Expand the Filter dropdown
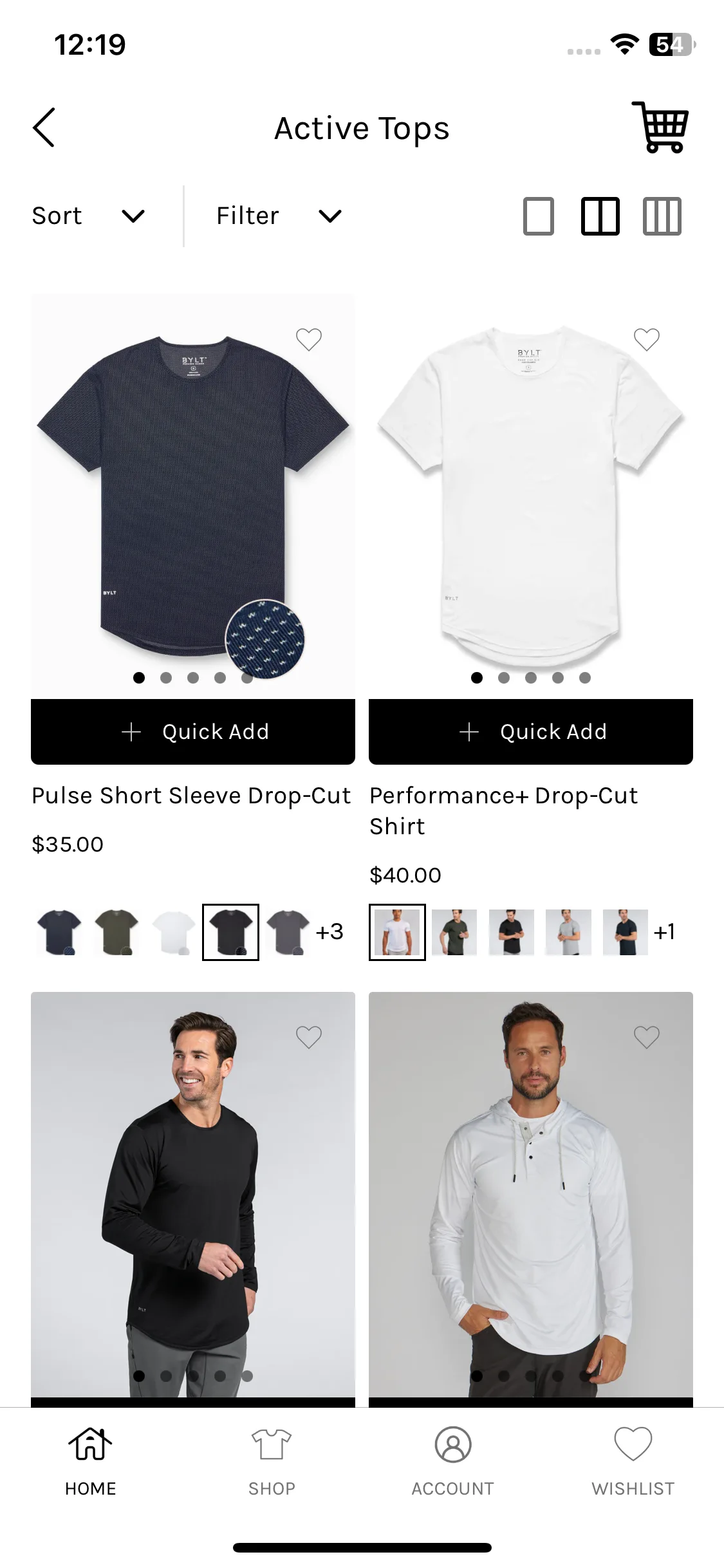 coord(279,216)
